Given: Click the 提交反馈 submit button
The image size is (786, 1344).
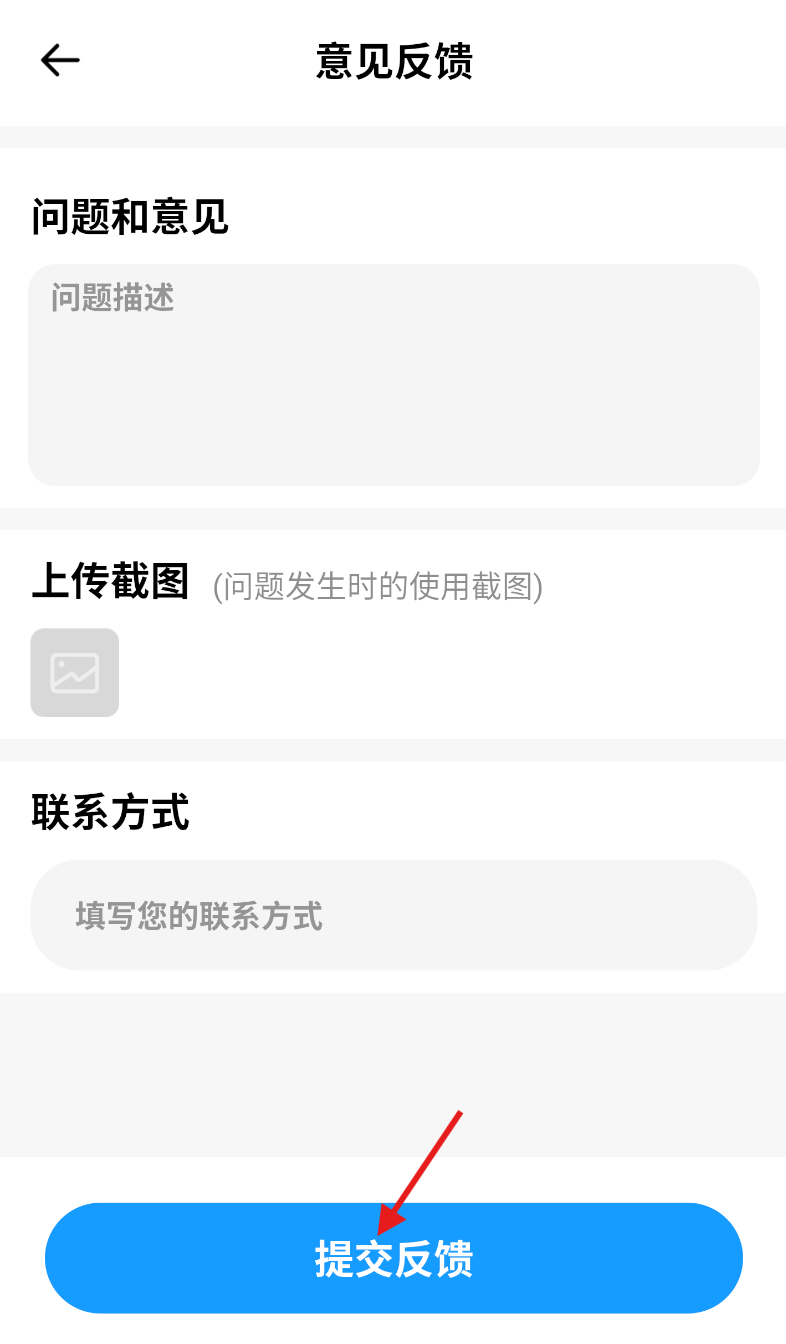Looking at the screenshot, I should pyautogui.click(x=393, y=1258).
